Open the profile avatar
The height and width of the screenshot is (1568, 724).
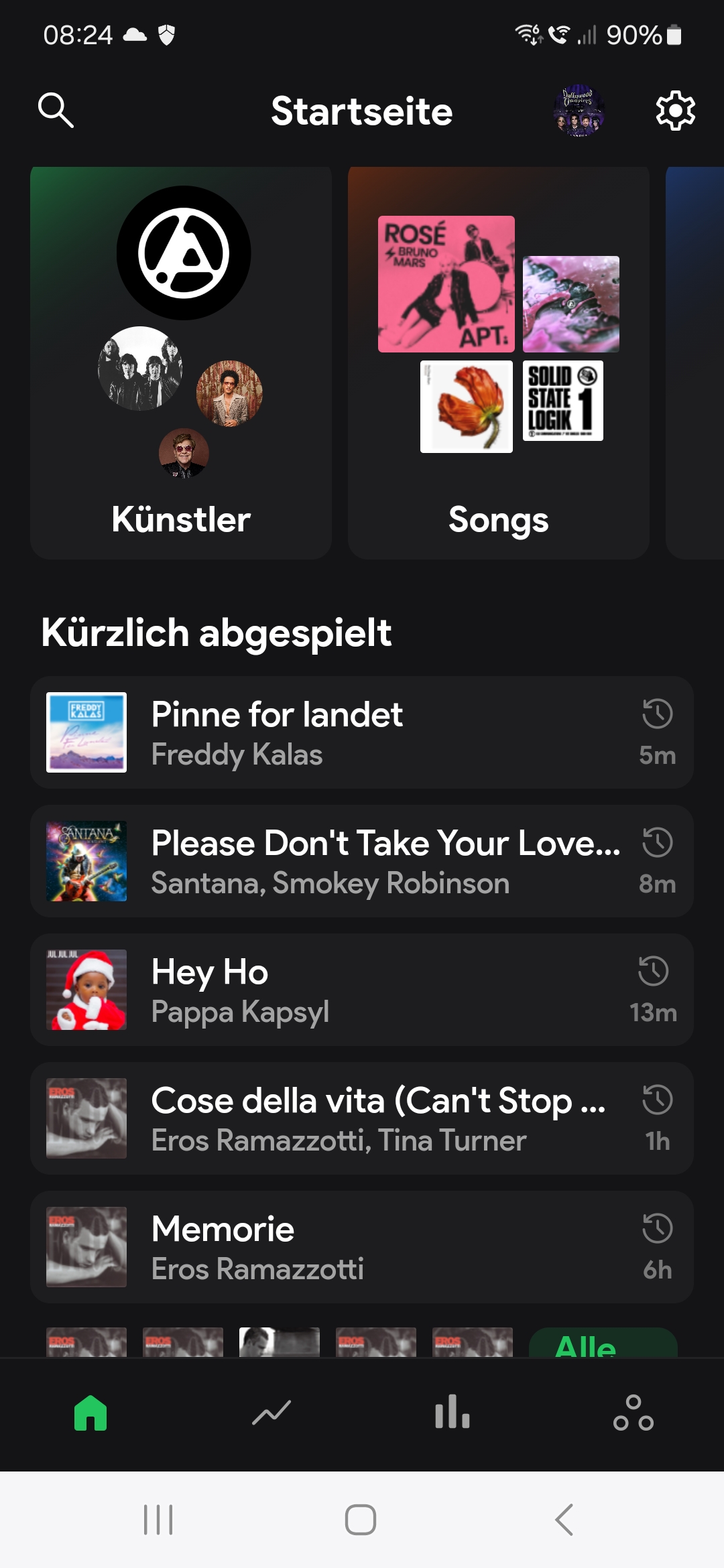click(579, 111)
